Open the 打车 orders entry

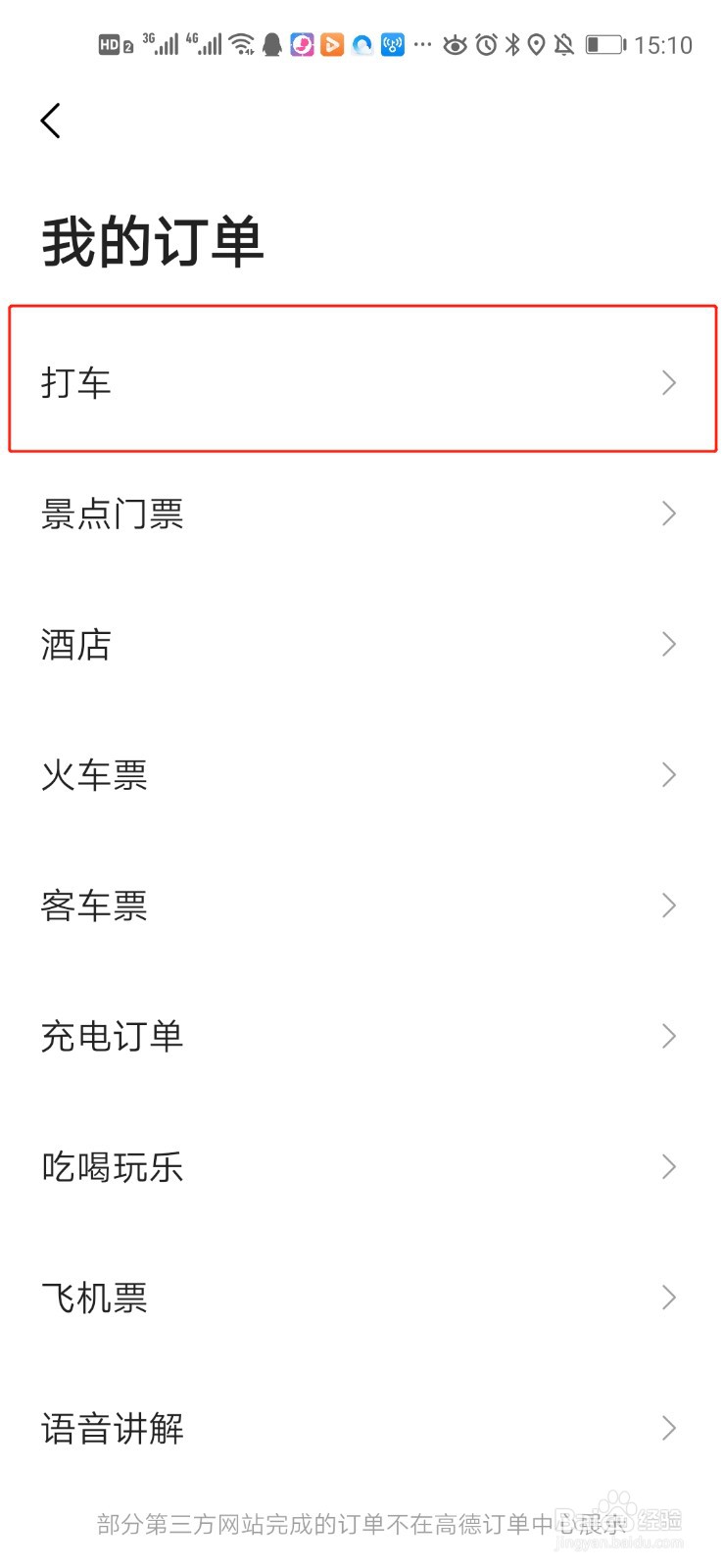[x=361, y=381]
